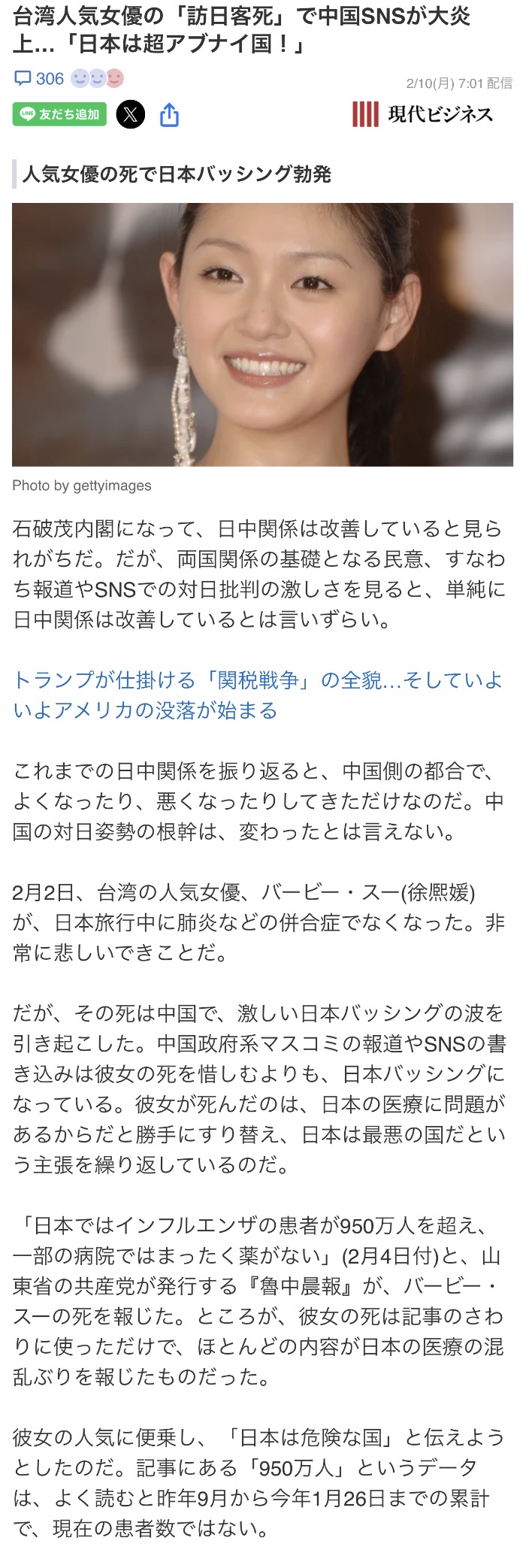Screen dimensions: 532x1568
Task: Open the 現代ビジネス publisher page
Action: [x=422, y=114]
